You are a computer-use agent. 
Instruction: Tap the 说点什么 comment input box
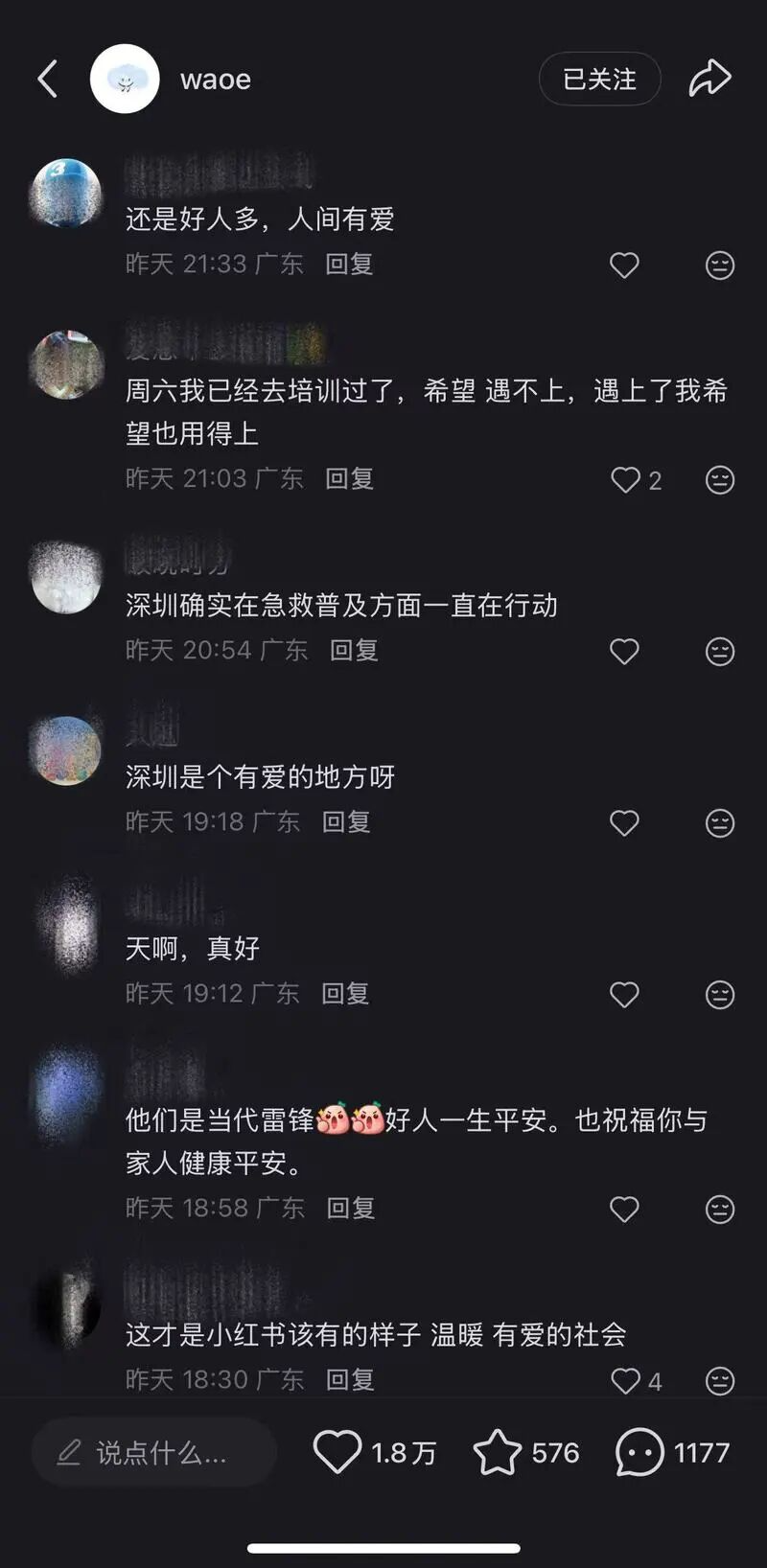[x=155, y=1453]
